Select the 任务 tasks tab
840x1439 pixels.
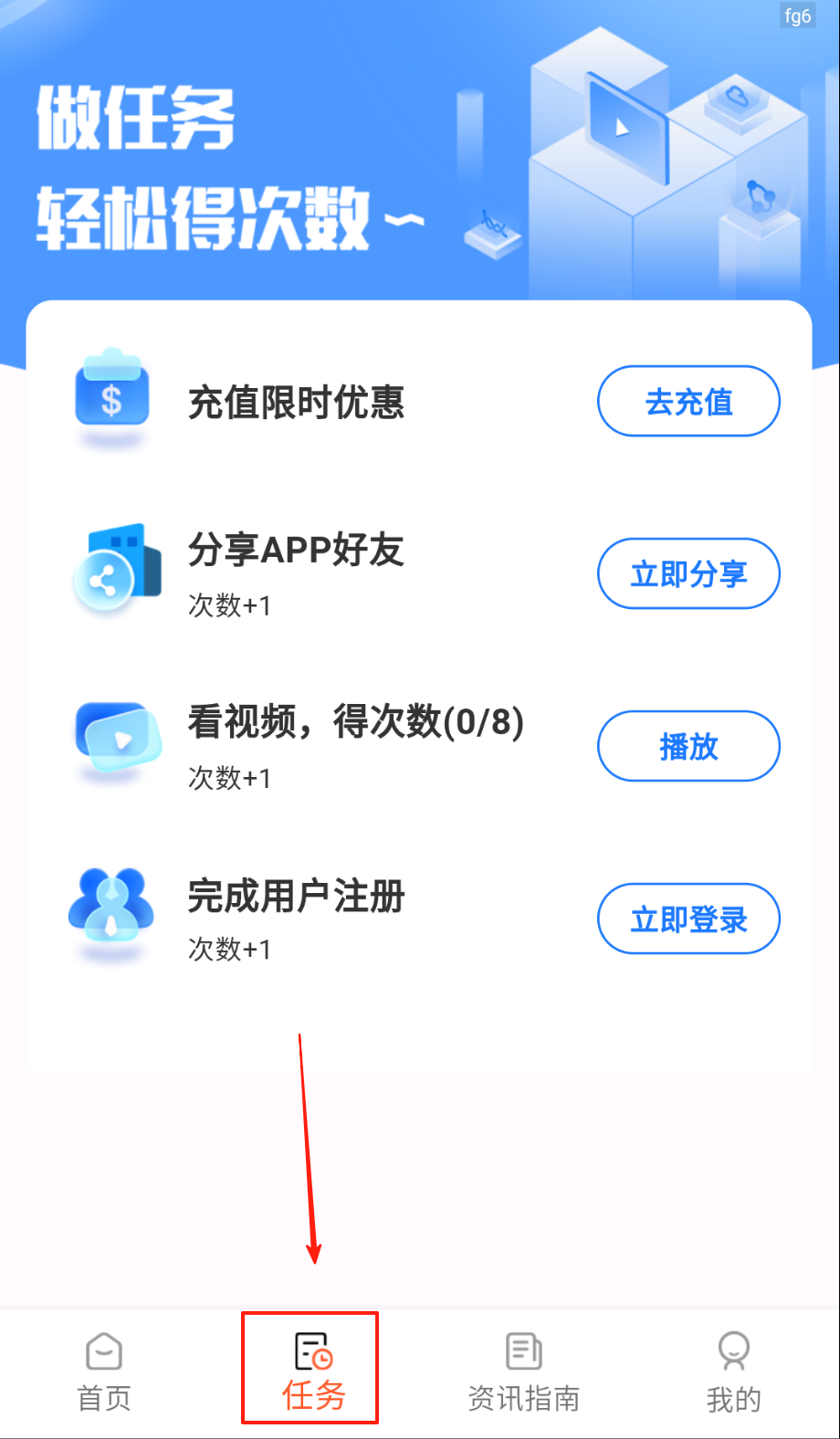point(312,1372)
